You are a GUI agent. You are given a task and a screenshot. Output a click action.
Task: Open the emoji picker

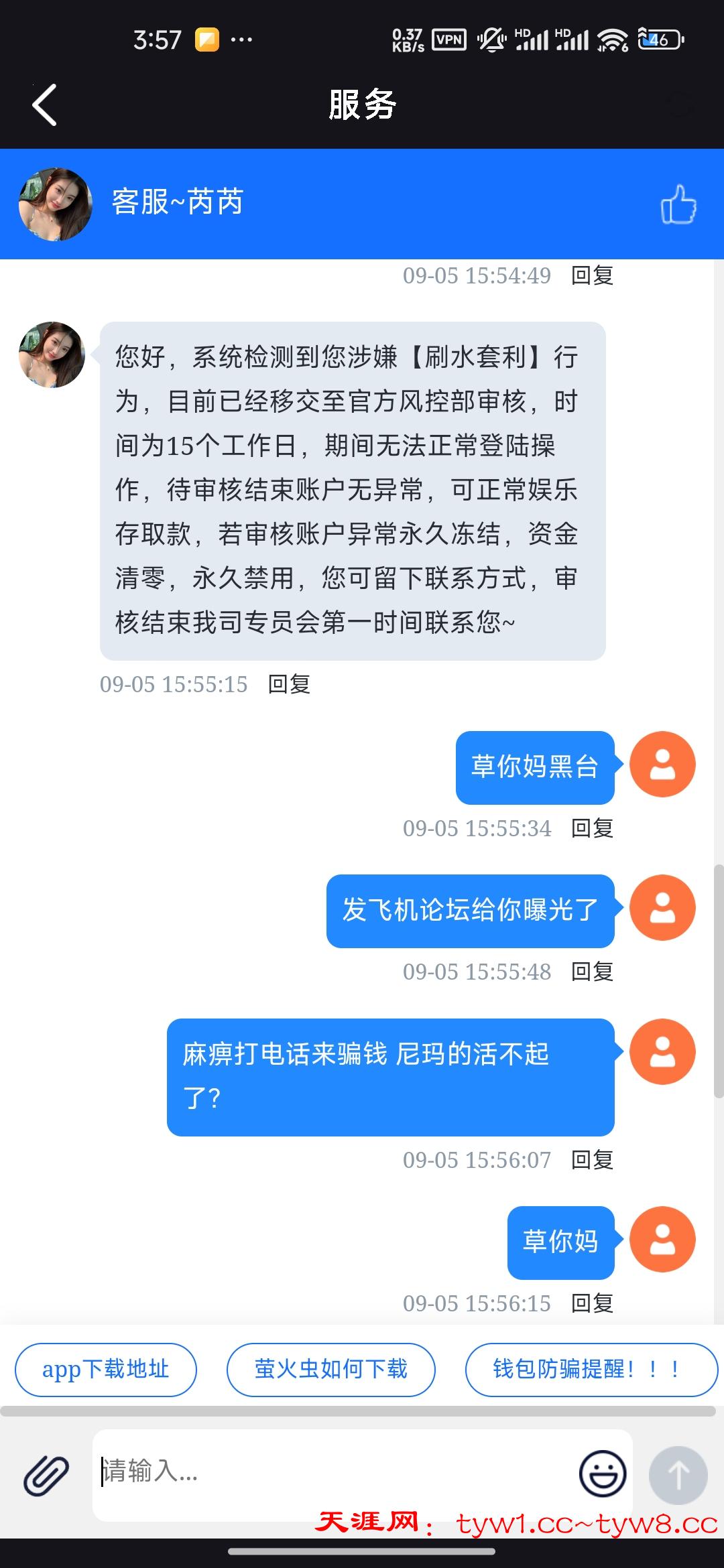[x=602, y=1474]
